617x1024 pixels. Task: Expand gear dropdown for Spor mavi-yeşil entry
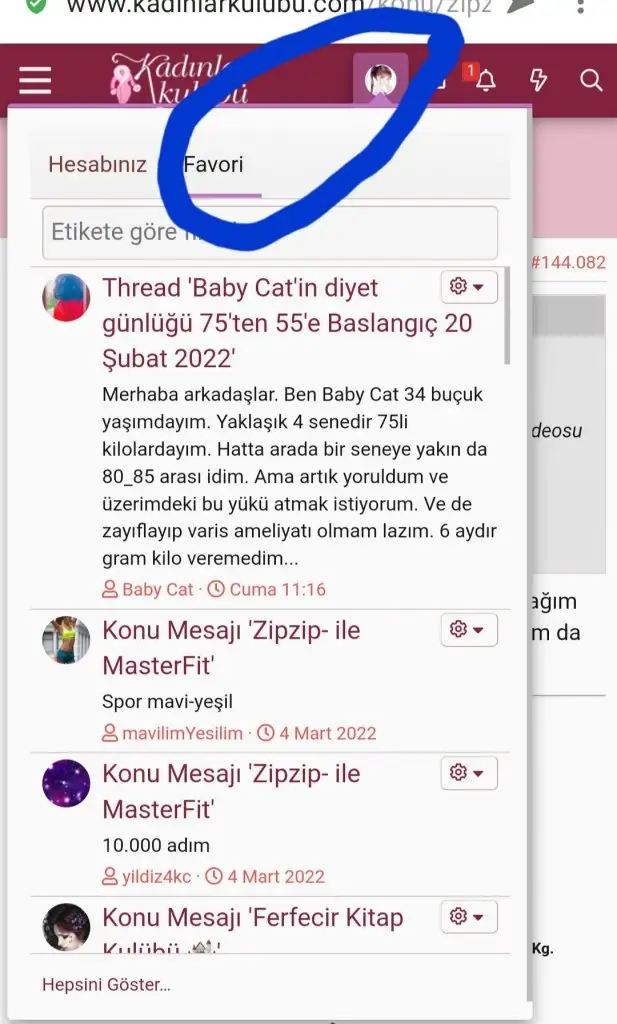[x=469, y=630]
